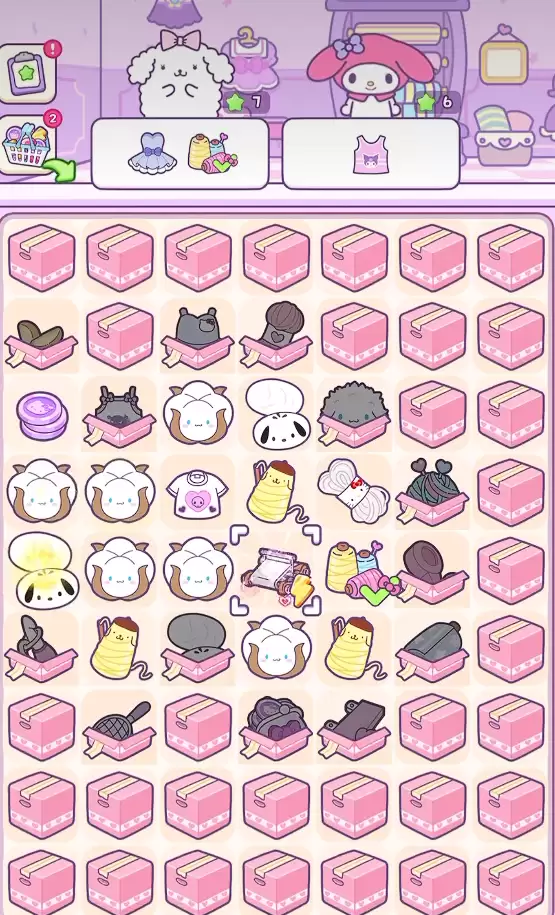Tap the white T-shirt with pink heart

point(197,494)
